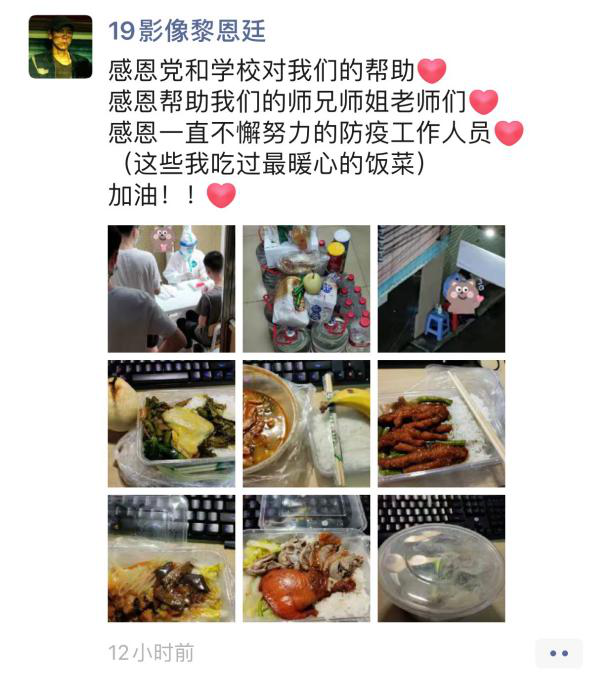The height and width of the screenshot is (684, 614).
Task: View the photo of bottled drinks and supplies
Action: click(x=306, y=288)
